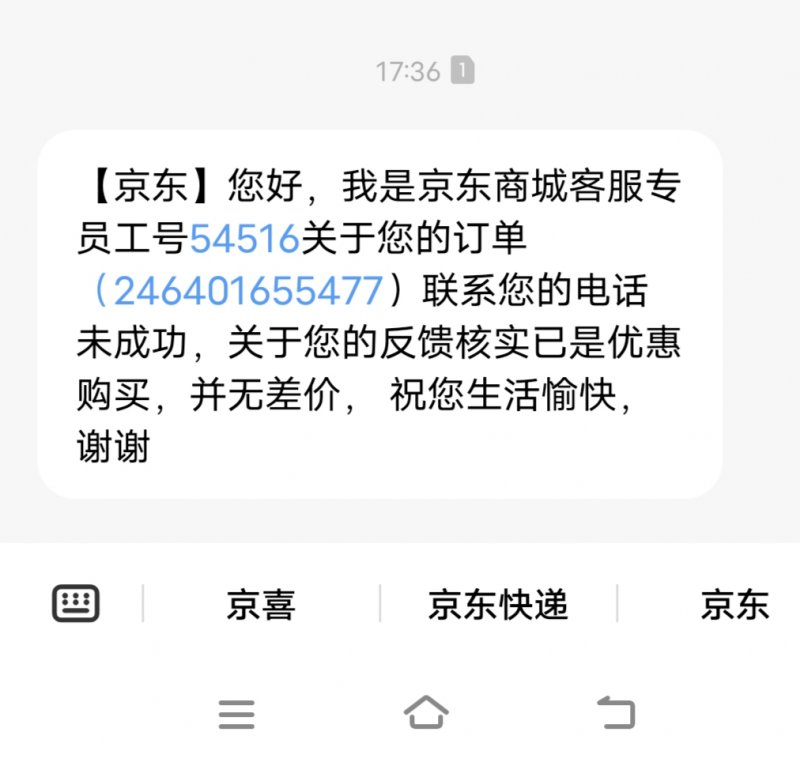Open the linked order number 246401655477

[249, 291]
